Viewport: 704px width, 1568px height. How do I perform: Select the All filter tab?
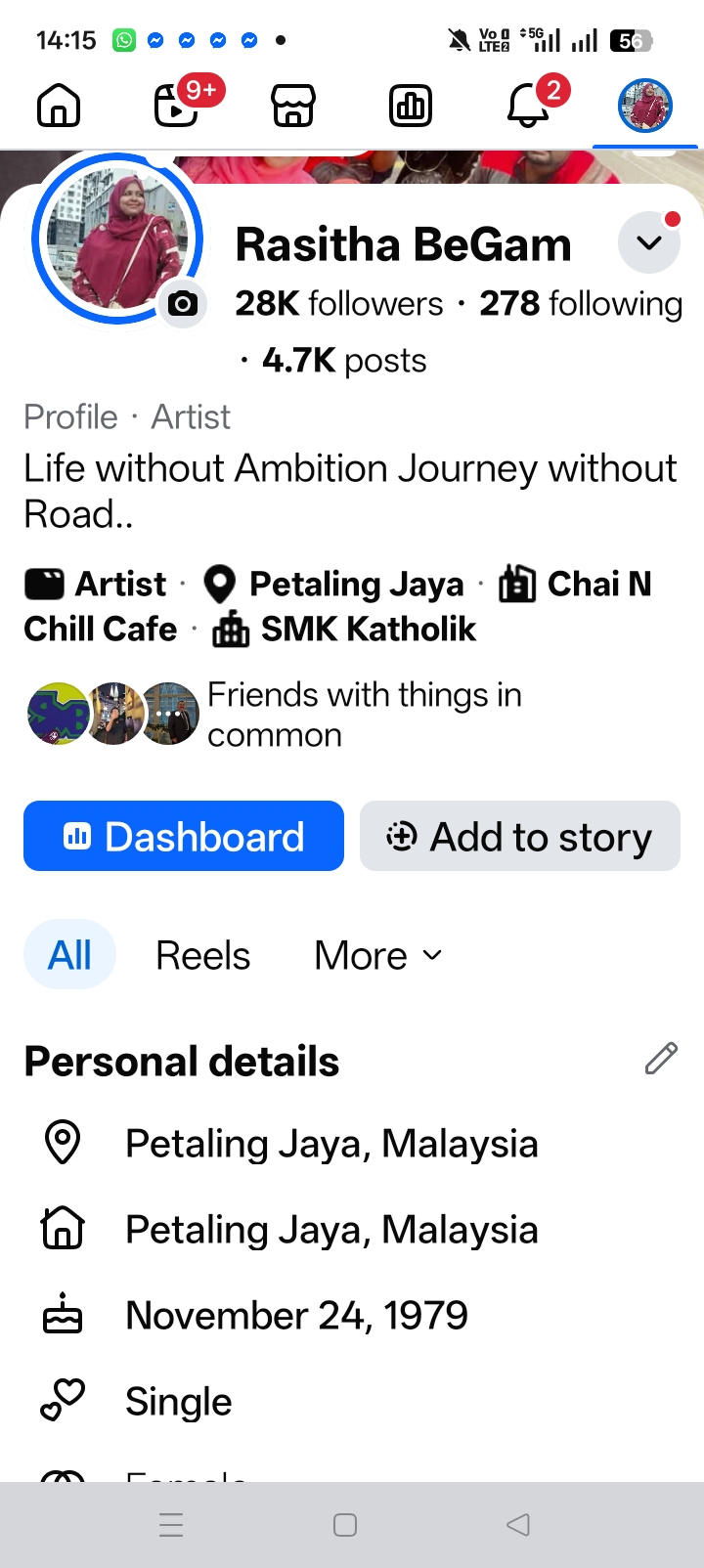[69, 955]
